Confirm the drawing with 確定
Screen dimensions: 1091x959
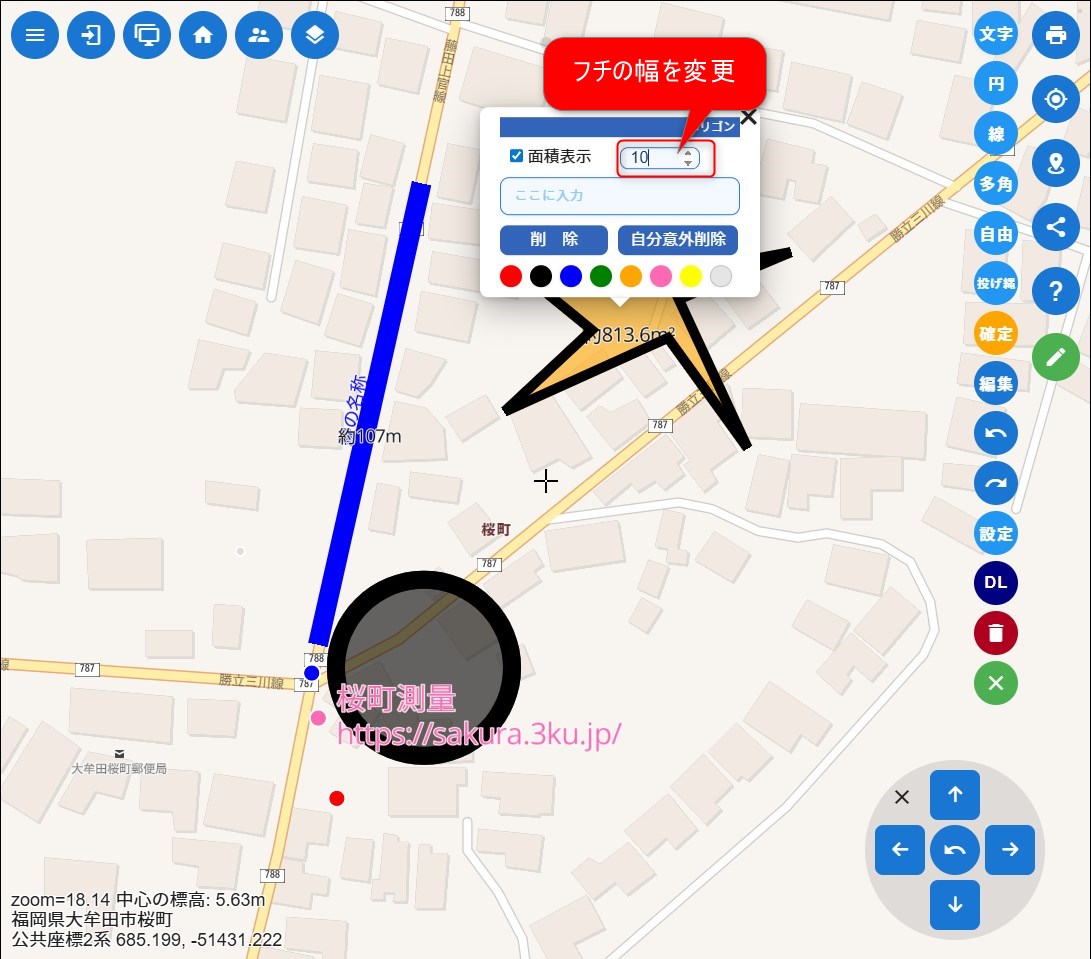(x=996, y=334)
